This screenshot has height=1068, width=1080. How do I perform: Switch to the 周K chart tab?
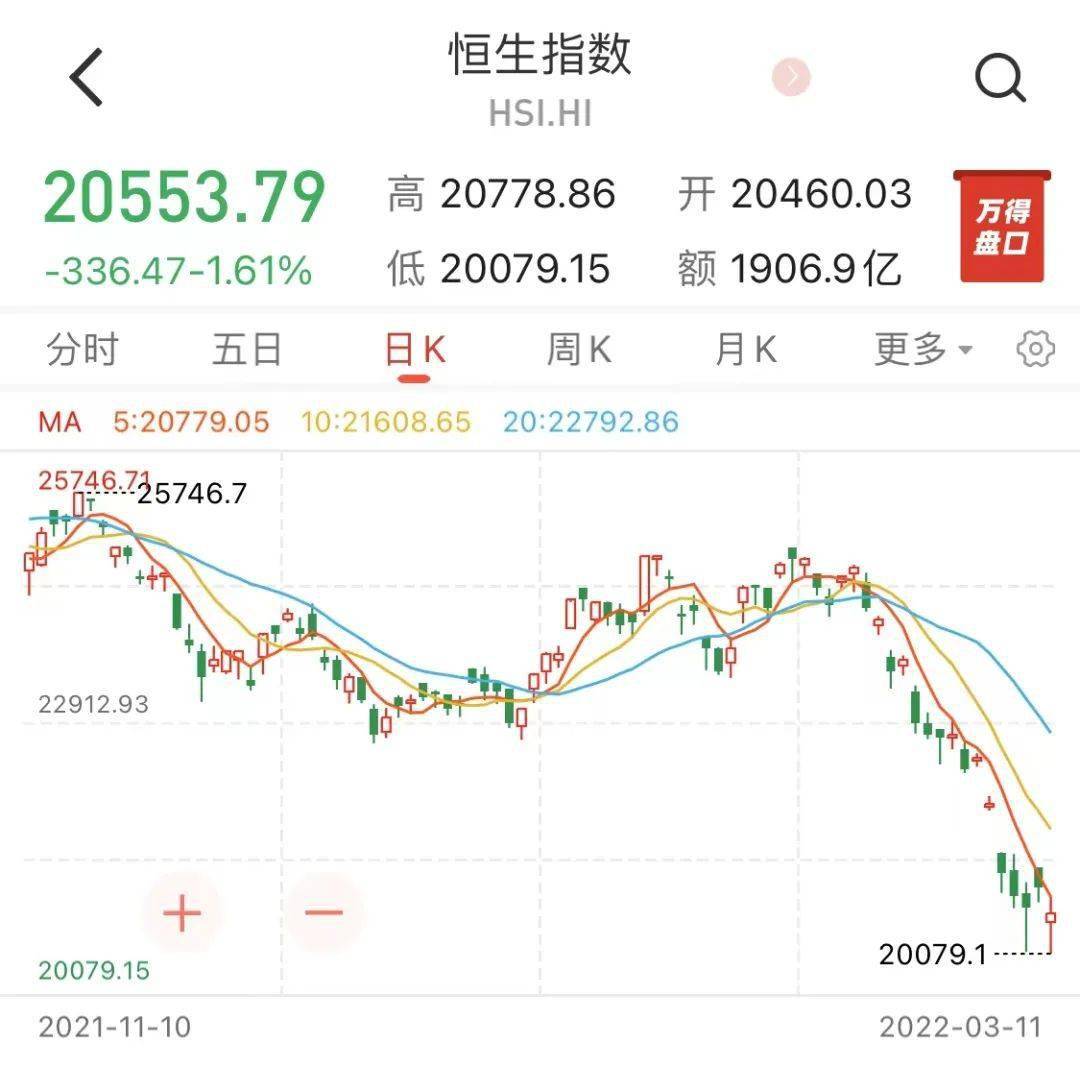click(x=579, y=350)
